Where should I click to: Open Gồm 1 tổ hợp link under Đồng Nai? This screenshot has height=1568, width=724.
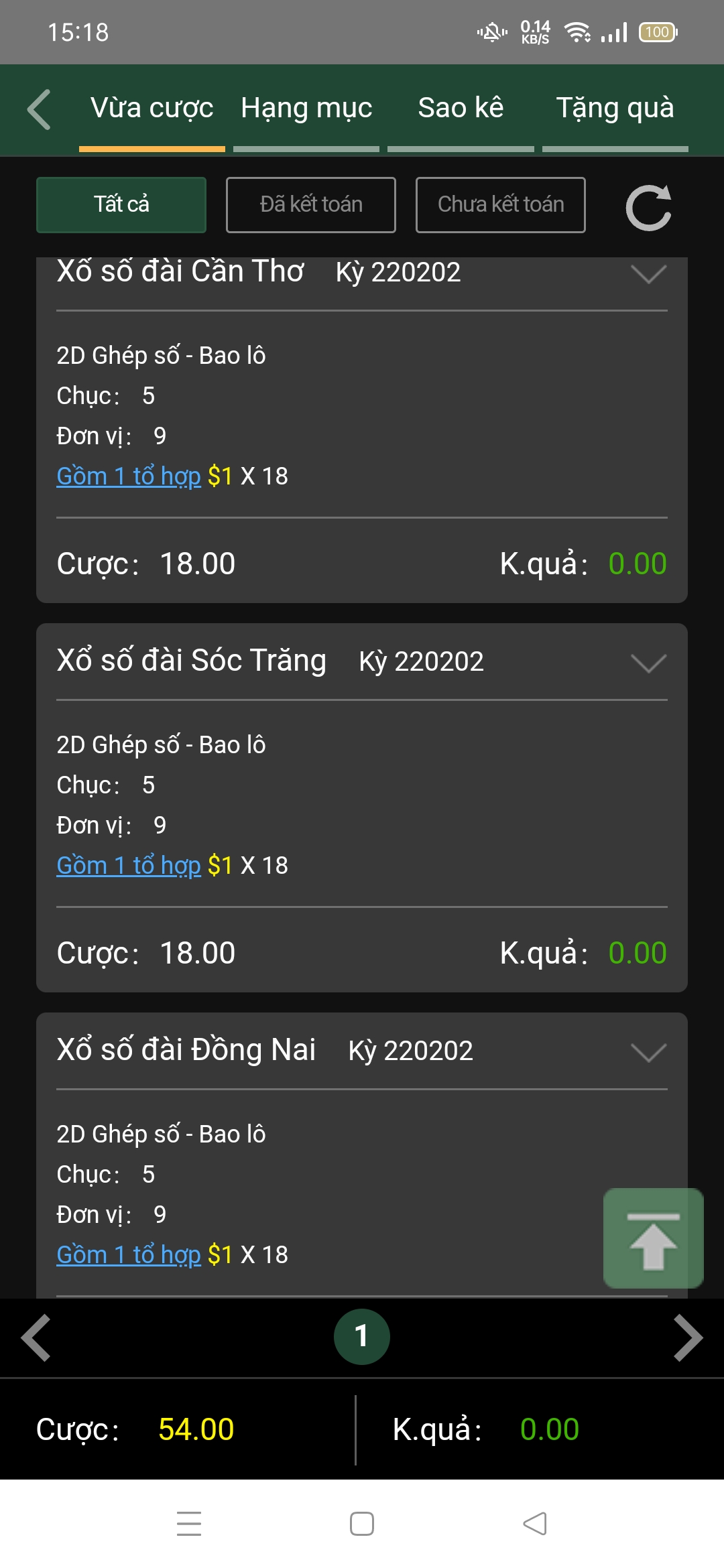129,1255
